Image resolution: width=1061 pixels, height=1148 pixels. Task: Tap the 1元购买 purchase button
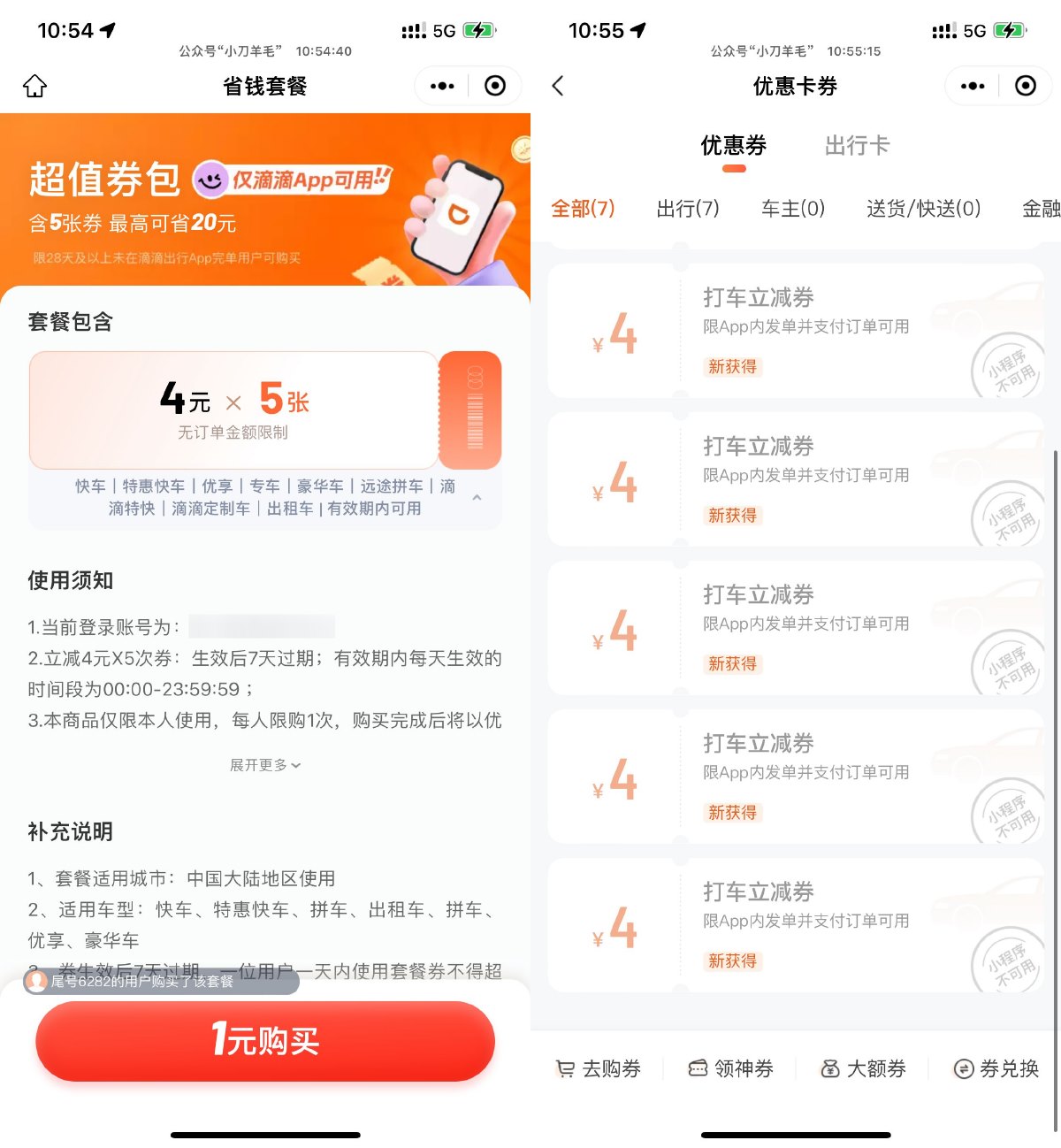[265, 1041]
